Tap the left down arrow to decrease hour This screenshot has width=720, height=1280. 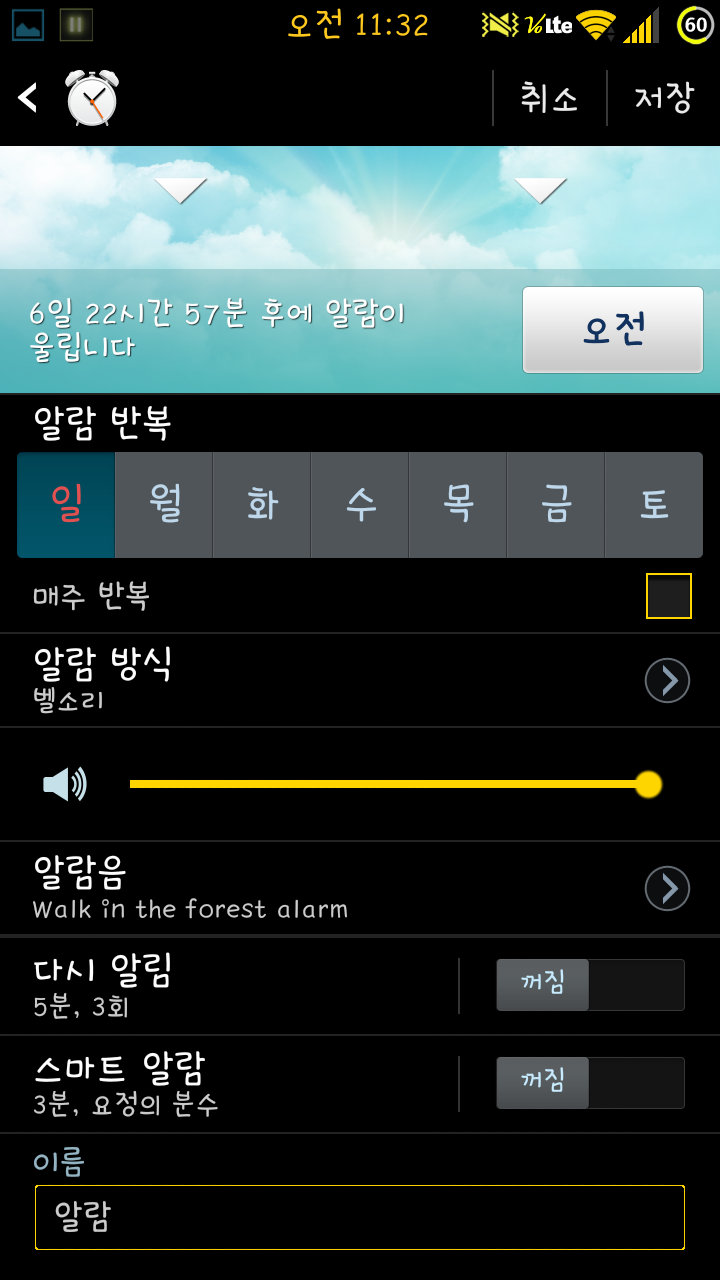click(x=181, y=190)
